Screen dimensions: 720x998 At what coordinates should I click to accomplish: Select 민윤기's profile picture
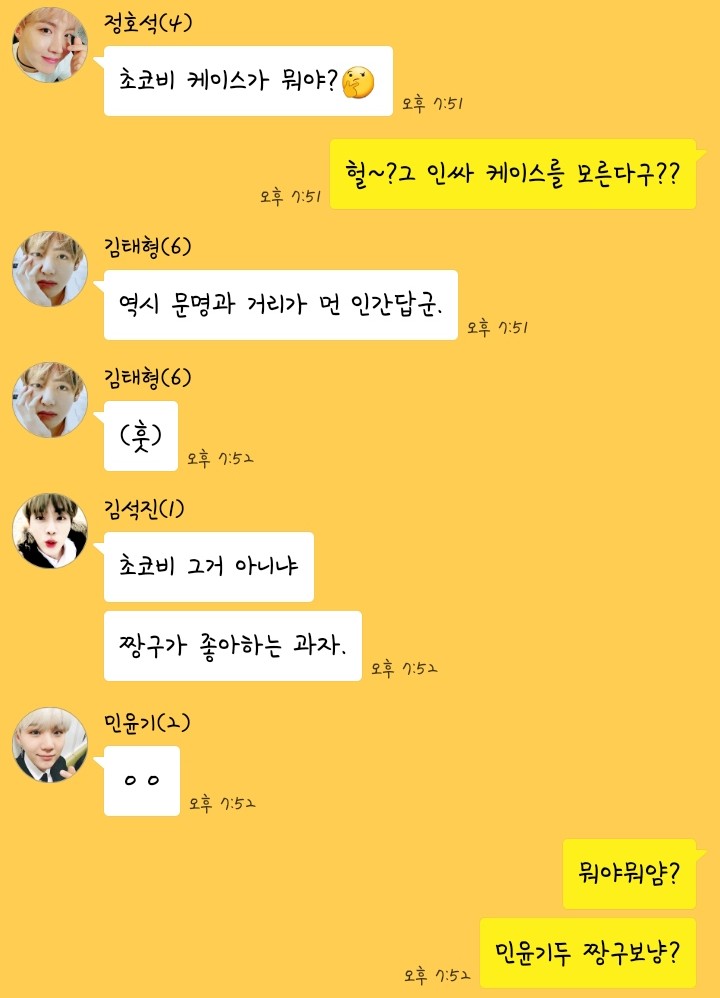click(x=49, y=745)
